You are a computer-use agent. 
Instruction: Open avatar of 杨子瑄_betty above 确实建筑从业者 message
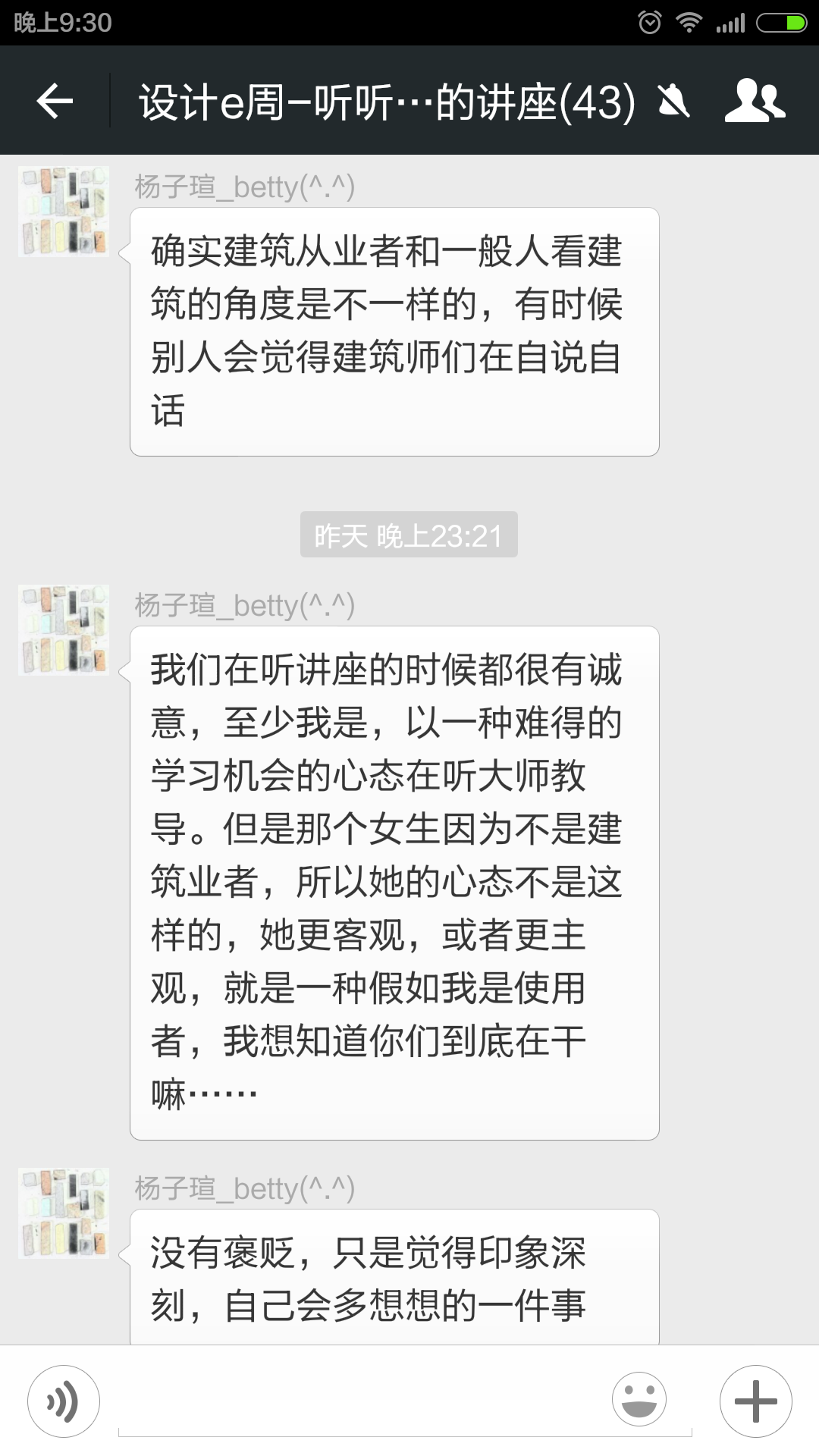64,212
